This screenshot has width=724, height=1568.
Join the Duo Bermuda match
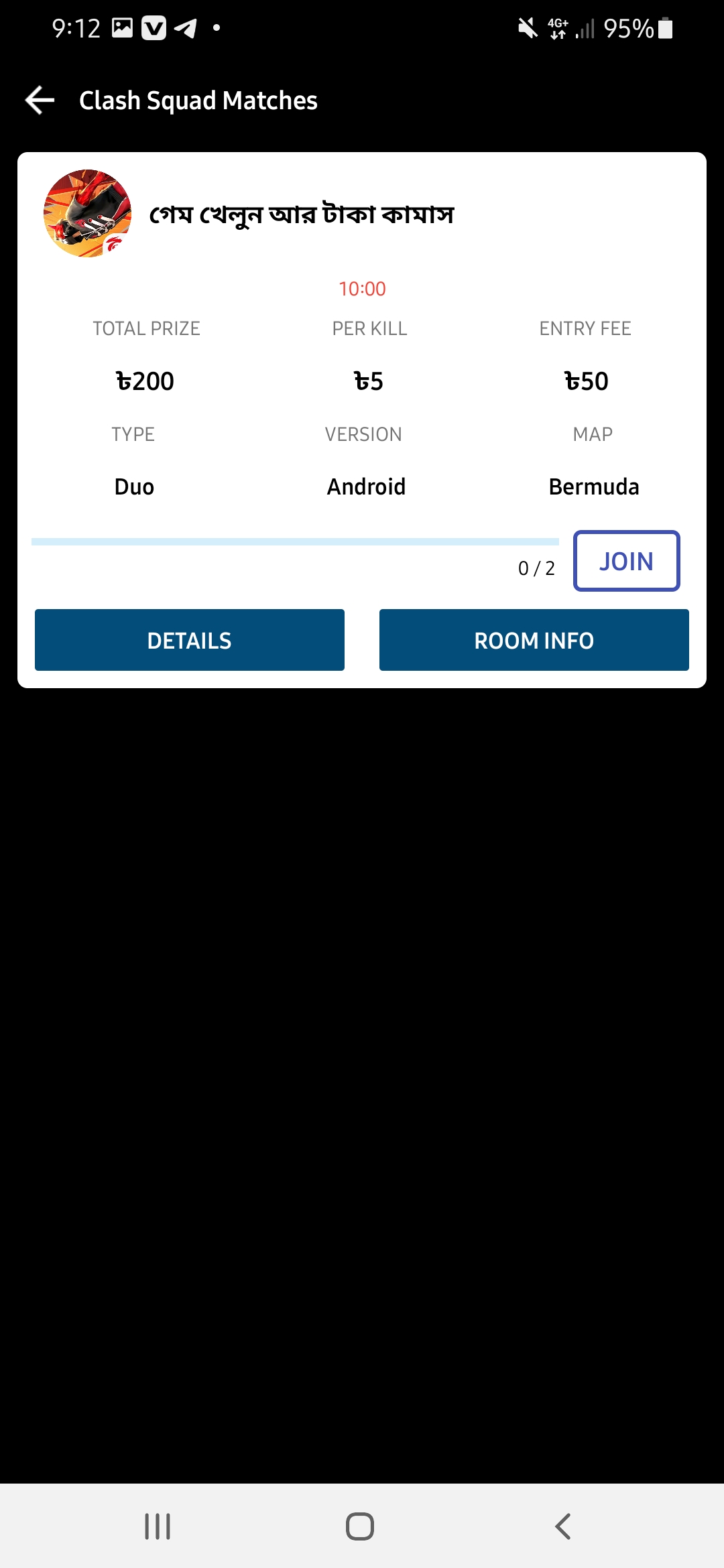[x=626, y=561]
